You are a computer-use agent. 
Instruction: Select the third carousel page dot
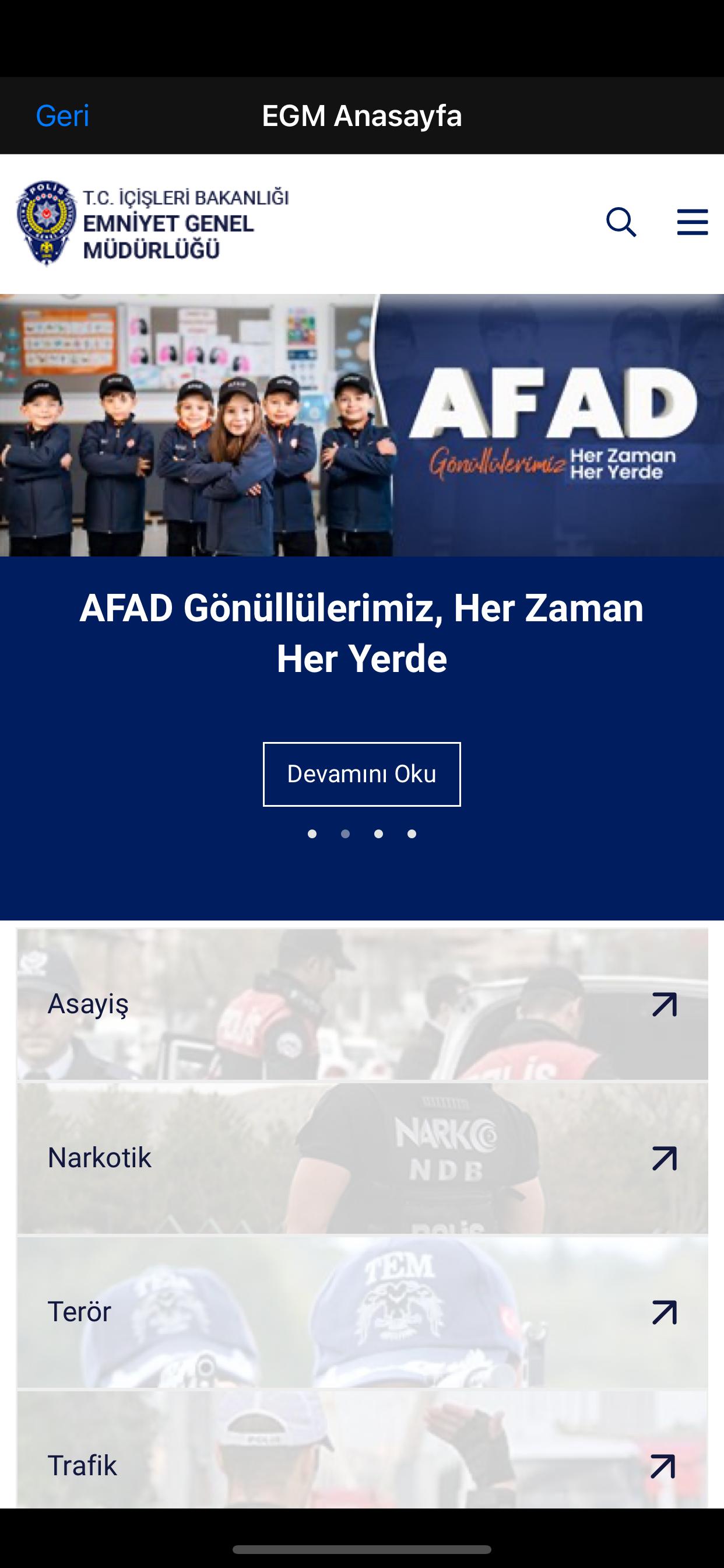[x=378, y=834]
